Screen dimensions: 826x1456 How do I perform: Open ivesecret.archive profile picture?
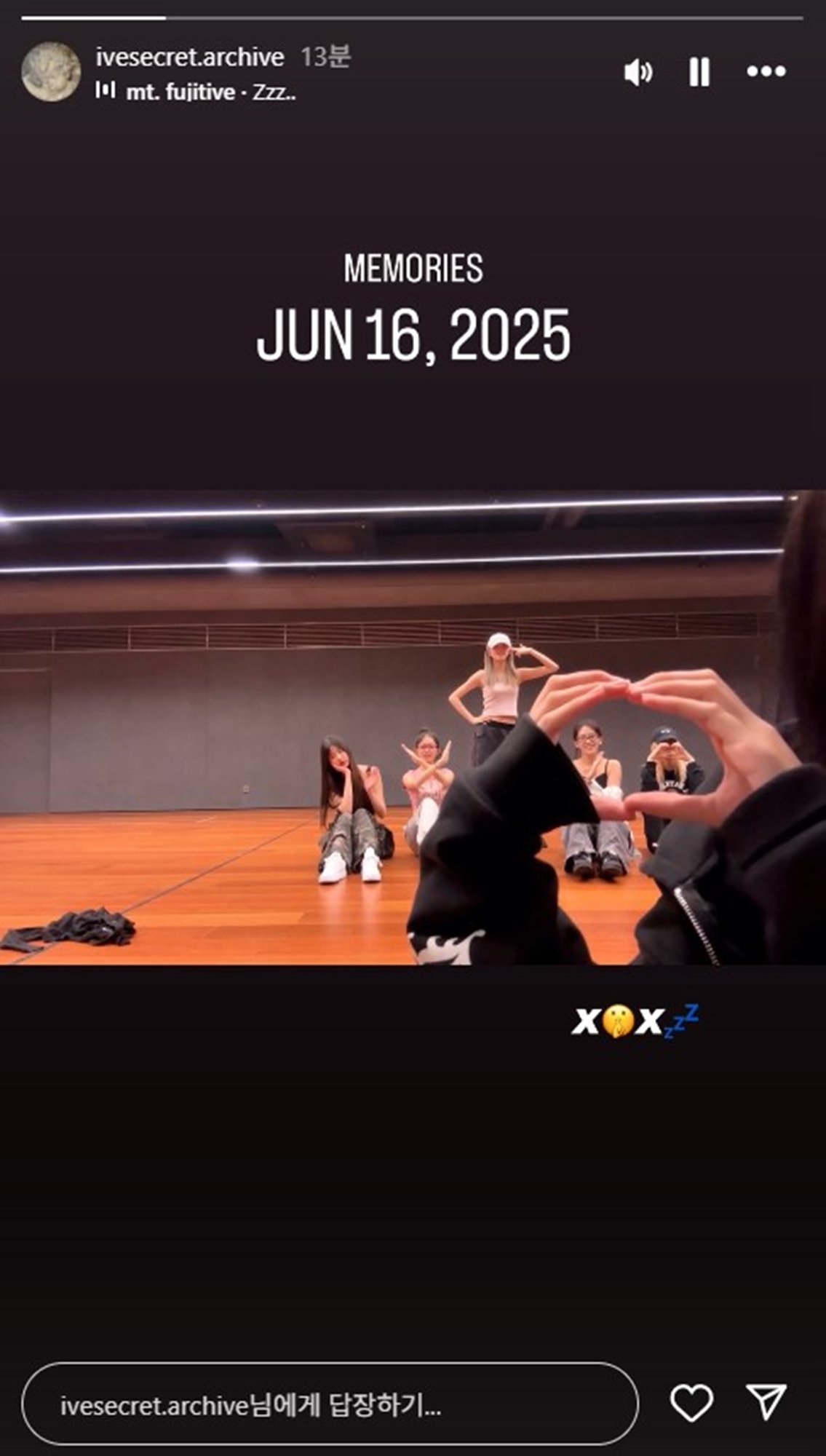(50, 71)
